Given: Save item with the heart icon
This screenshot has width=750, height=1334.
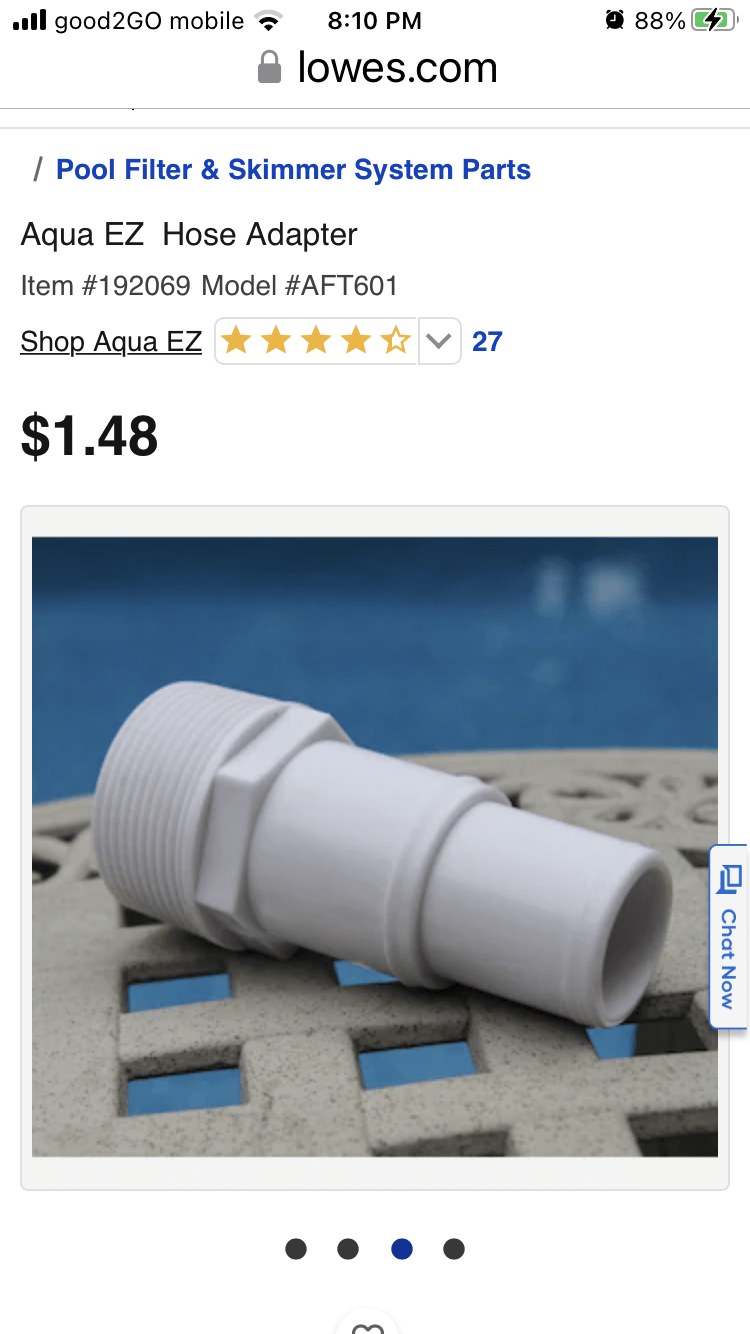Looking at the screenshot, I should tap(368, 1326).
